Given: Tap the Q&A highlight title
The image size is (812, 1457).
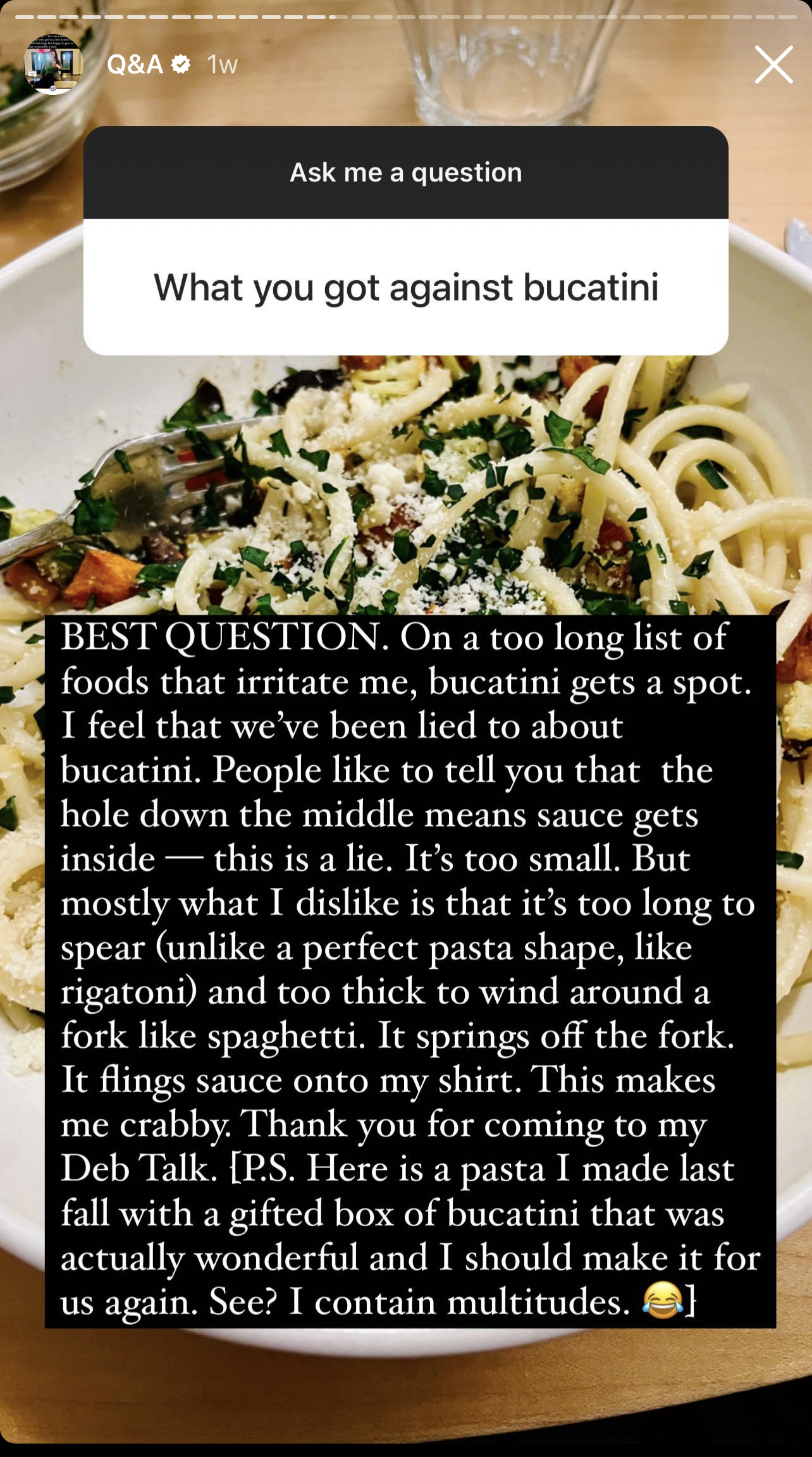Looking at the screenshot, I should tap(135, 65).
